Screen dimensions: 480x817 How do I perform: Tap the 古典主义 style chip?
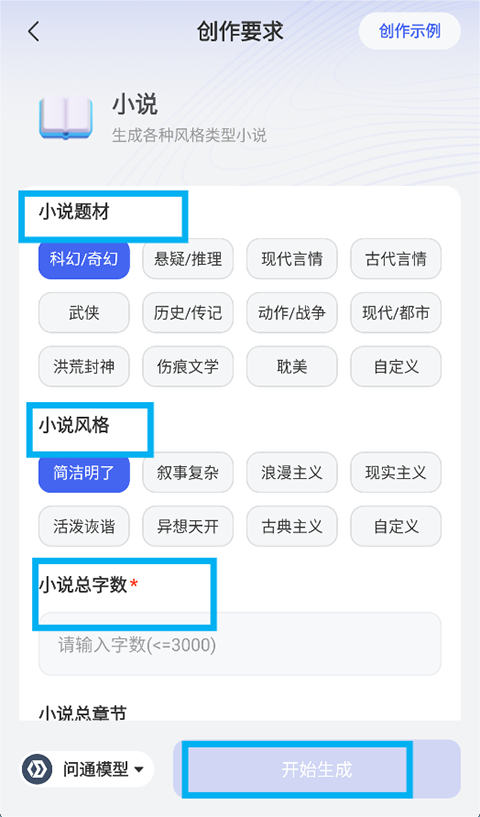[292, 527]
